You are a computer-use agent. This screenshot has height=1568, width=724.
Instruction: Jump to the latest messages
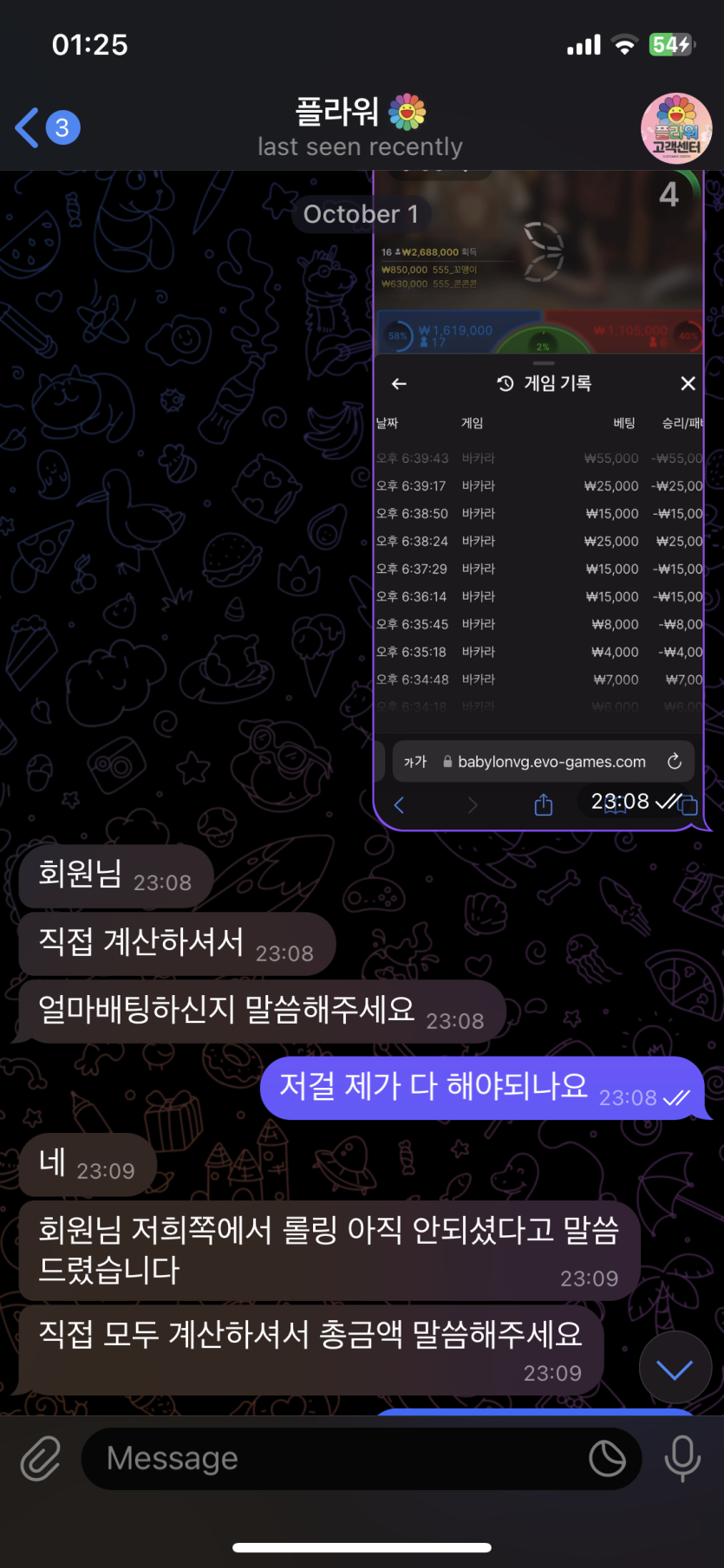coord(675,1369)
